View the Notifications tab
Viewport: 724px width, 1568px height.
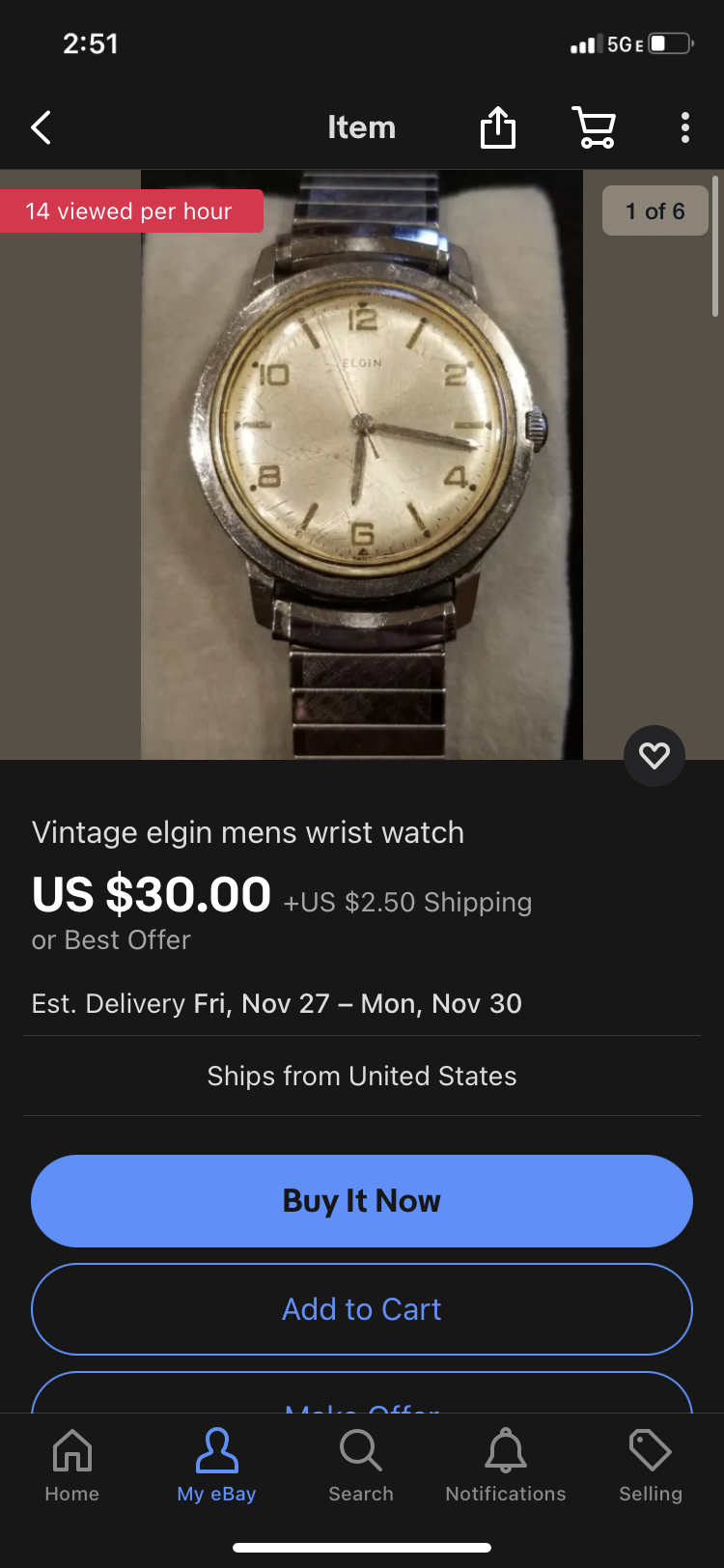pos(506,1466)
